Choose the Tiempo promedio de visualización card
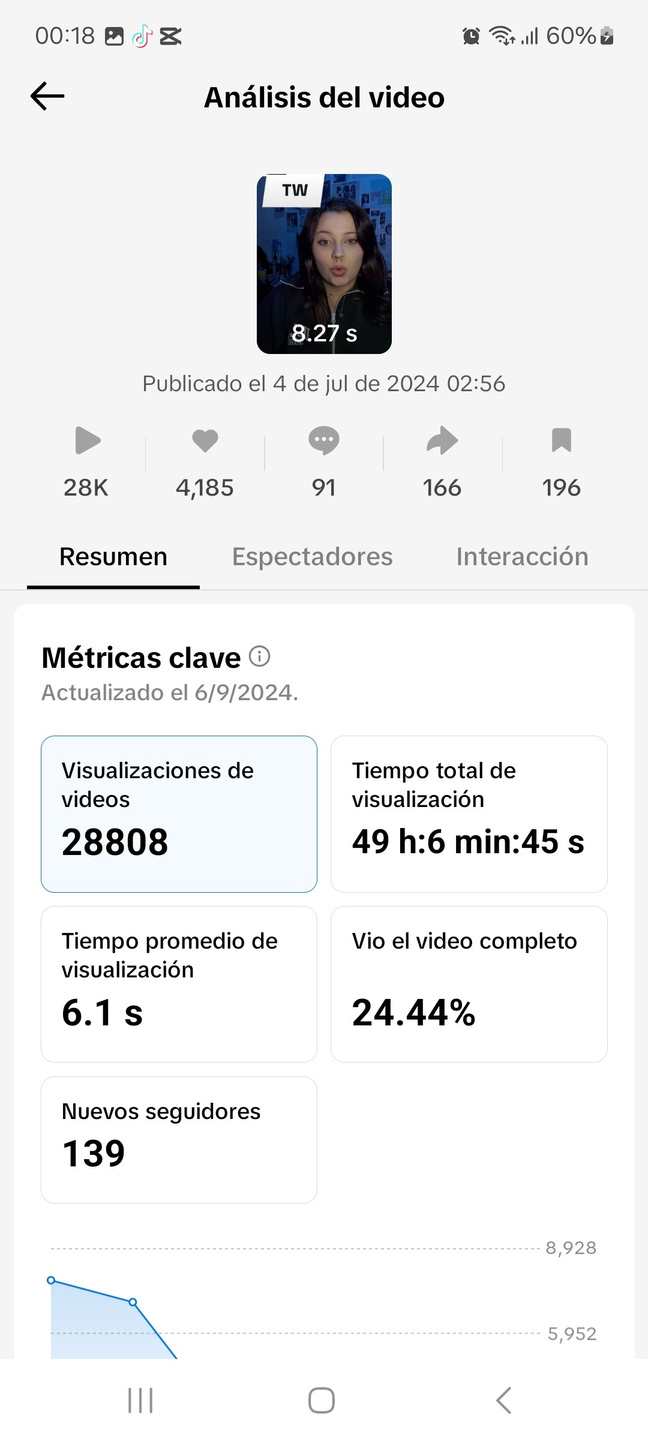Screen dimensions: 648x1440 (179, 984)
